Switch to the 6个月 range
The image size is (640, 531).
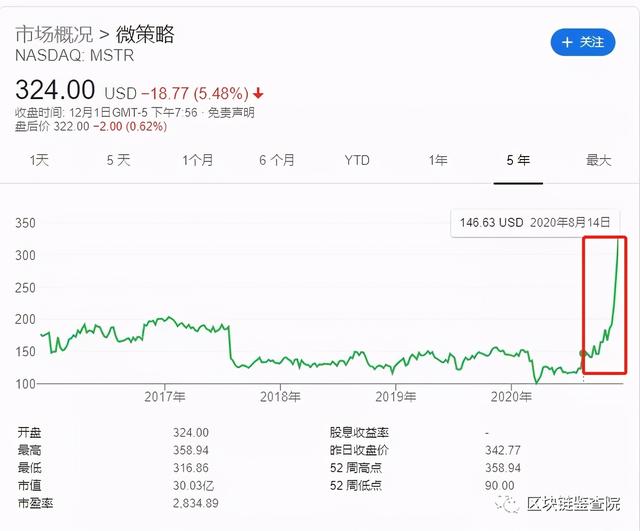(277, 160)
